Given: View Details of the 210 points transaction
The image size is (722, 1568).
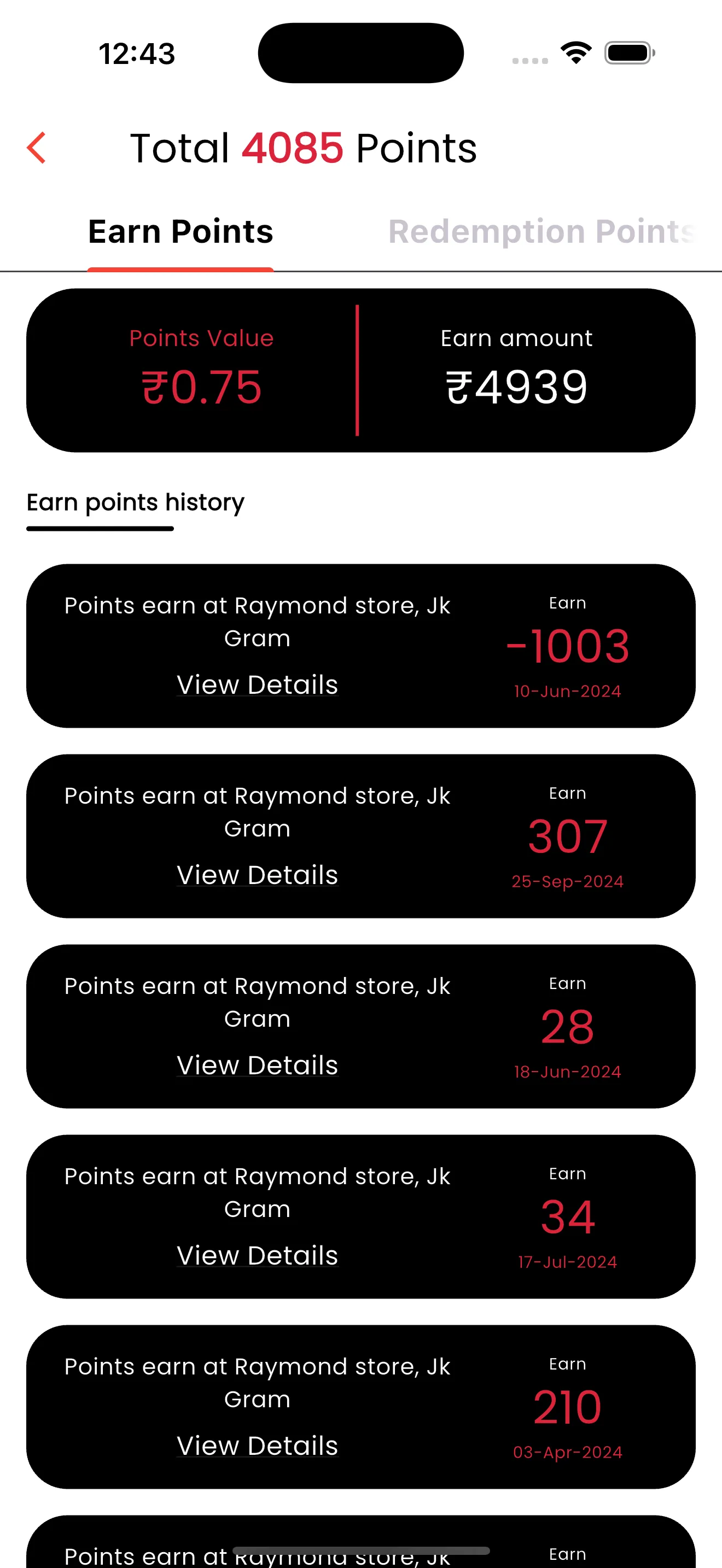Looking at the screenshot, I should 257,1446.
